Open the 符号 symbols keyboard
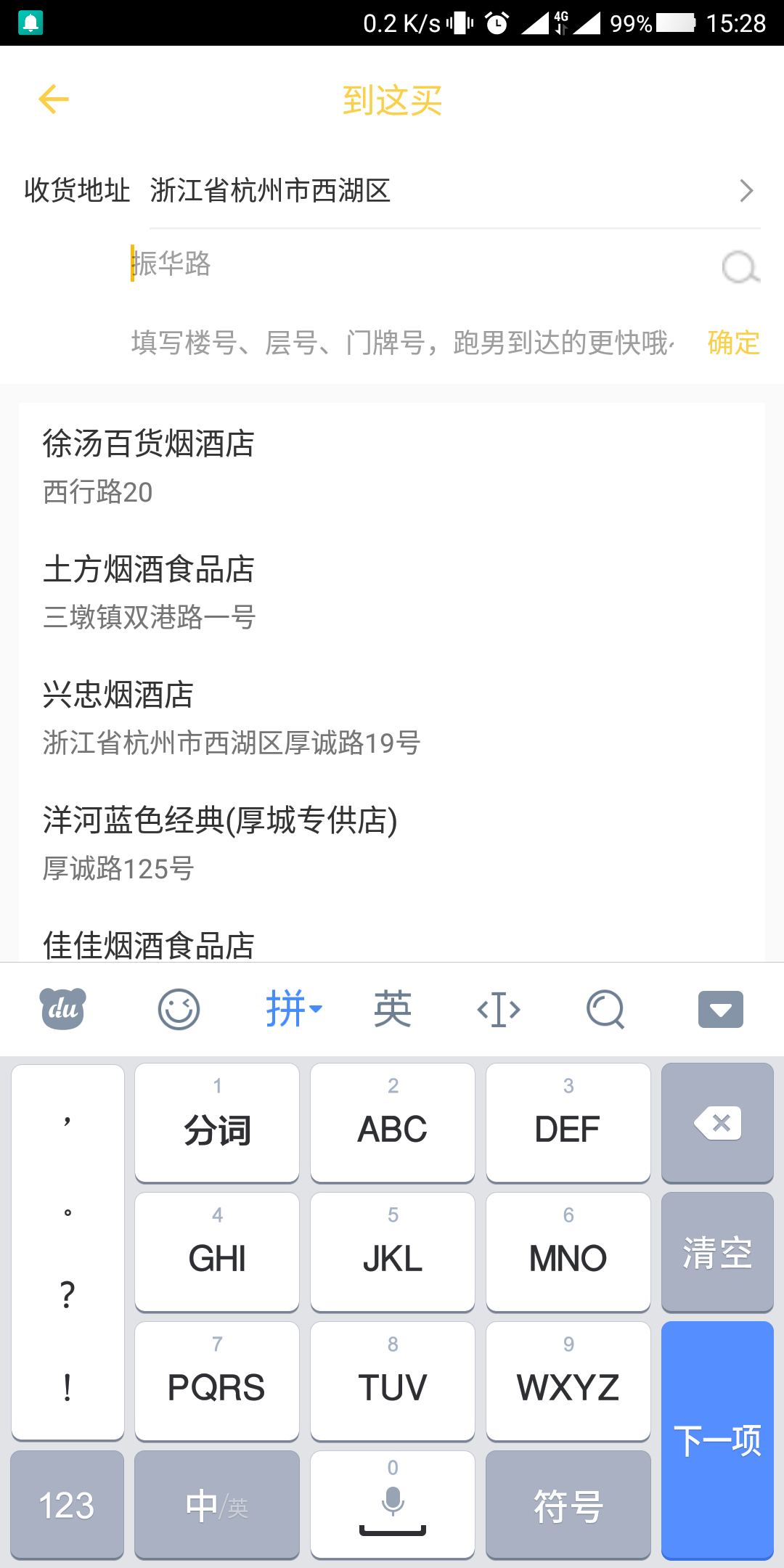 568,1505
